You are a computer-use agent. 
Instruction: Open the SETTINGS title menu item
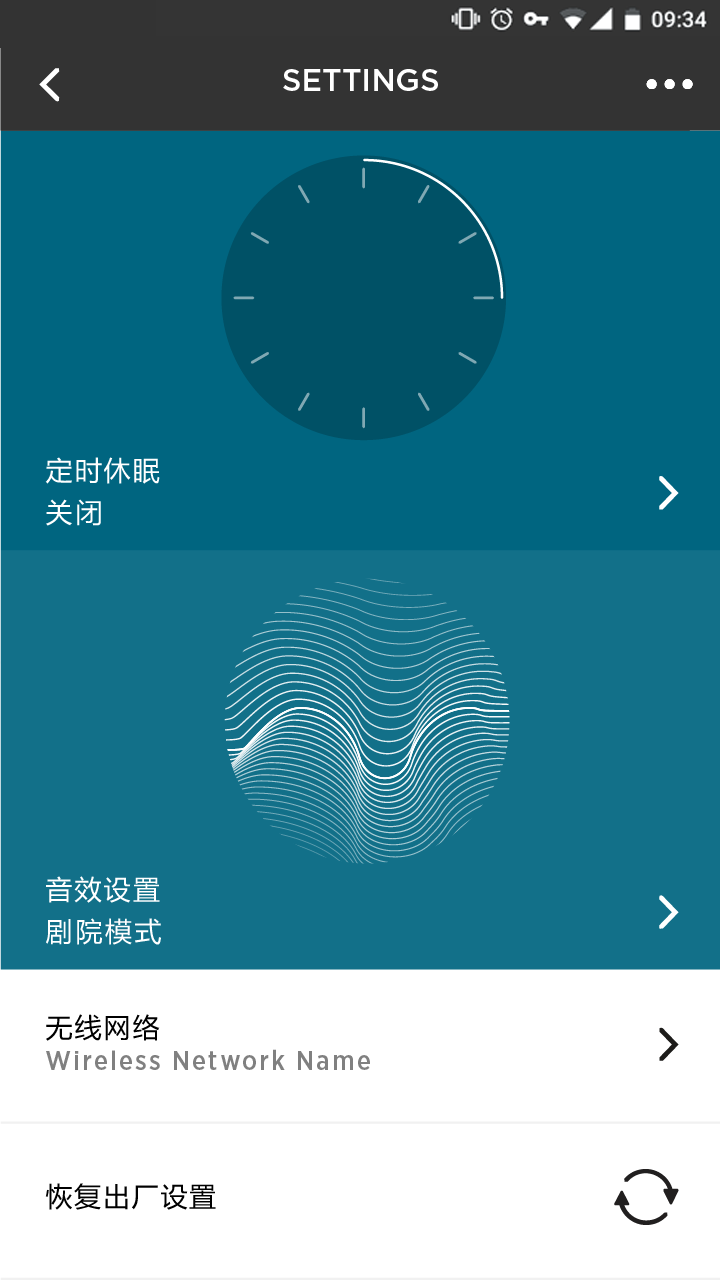pyautogui.click(x=360, y=80)
